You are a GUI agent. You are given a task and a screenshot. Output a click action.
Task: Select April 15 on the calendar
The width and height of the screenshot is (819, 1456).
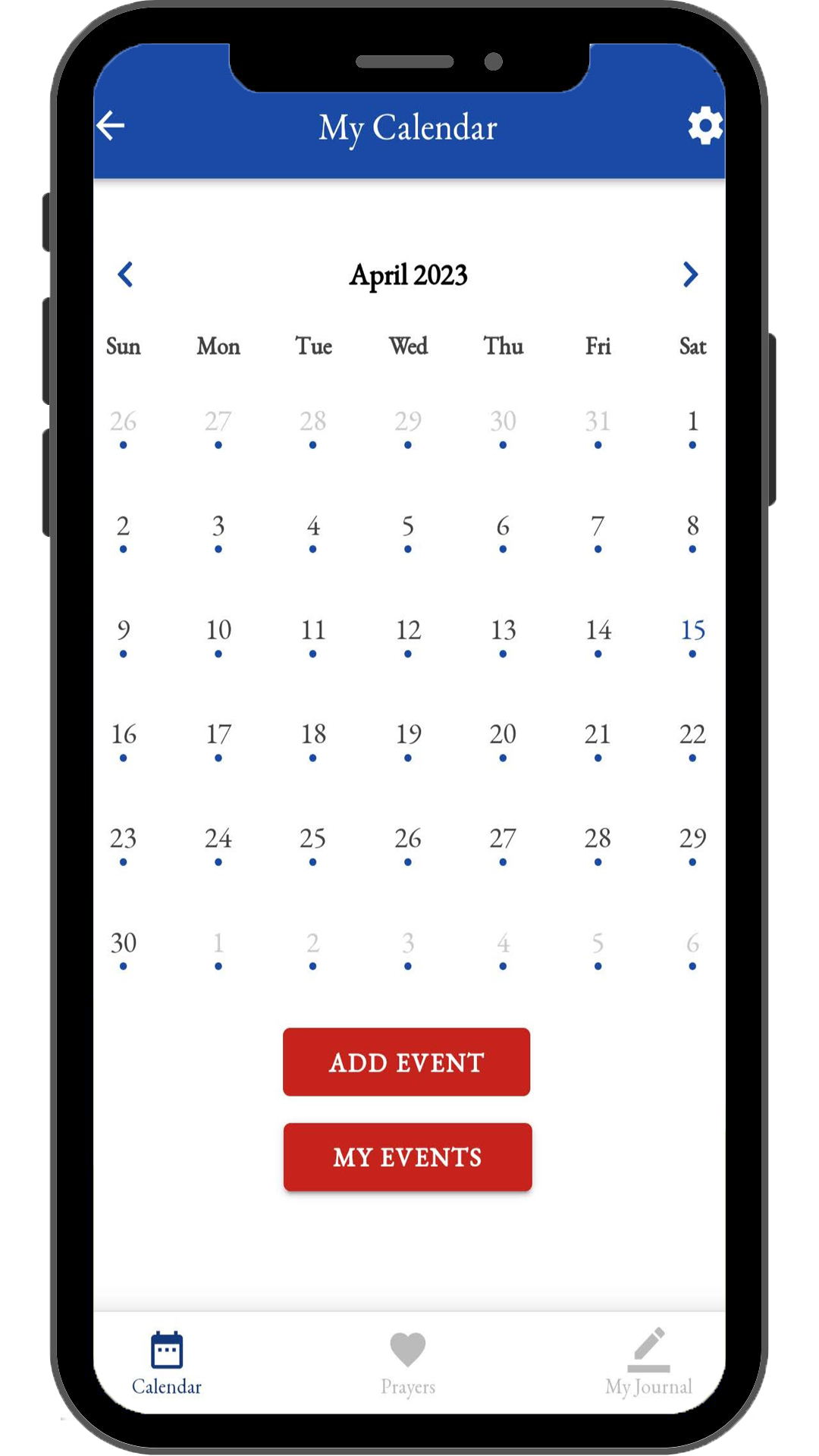point(692,631)
